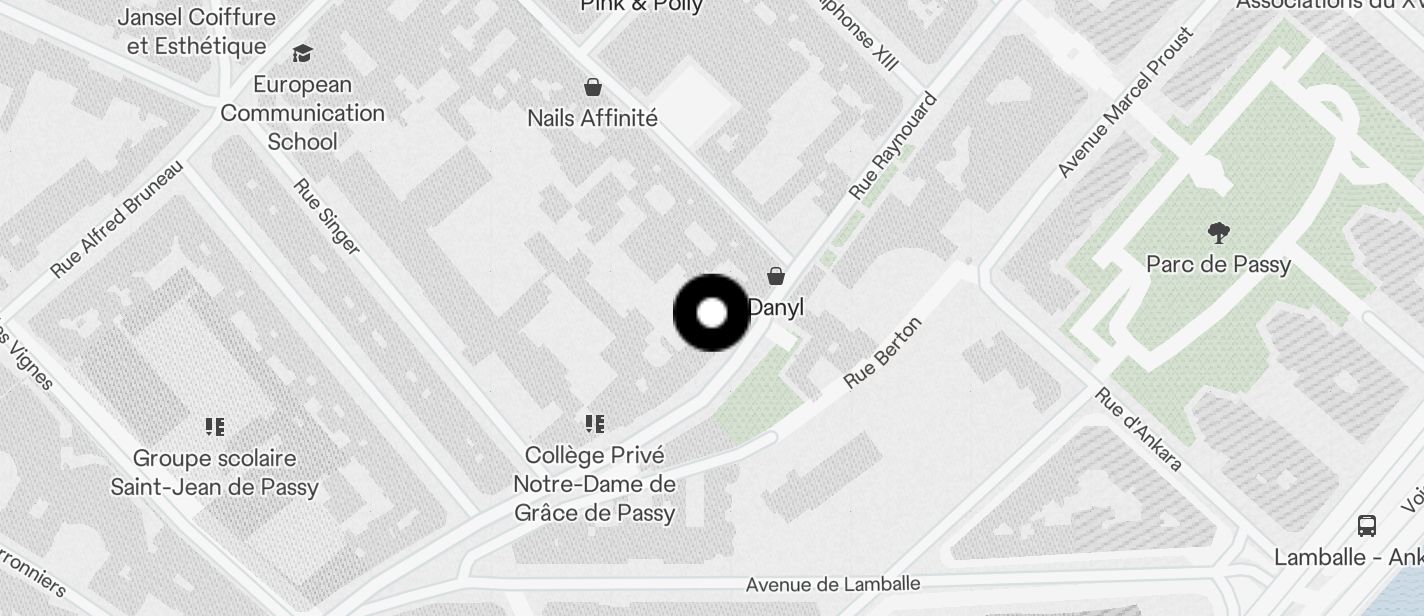Select the Danyl shop marker
This screenshot has height=616, width=1424.
tap(776, 277)
